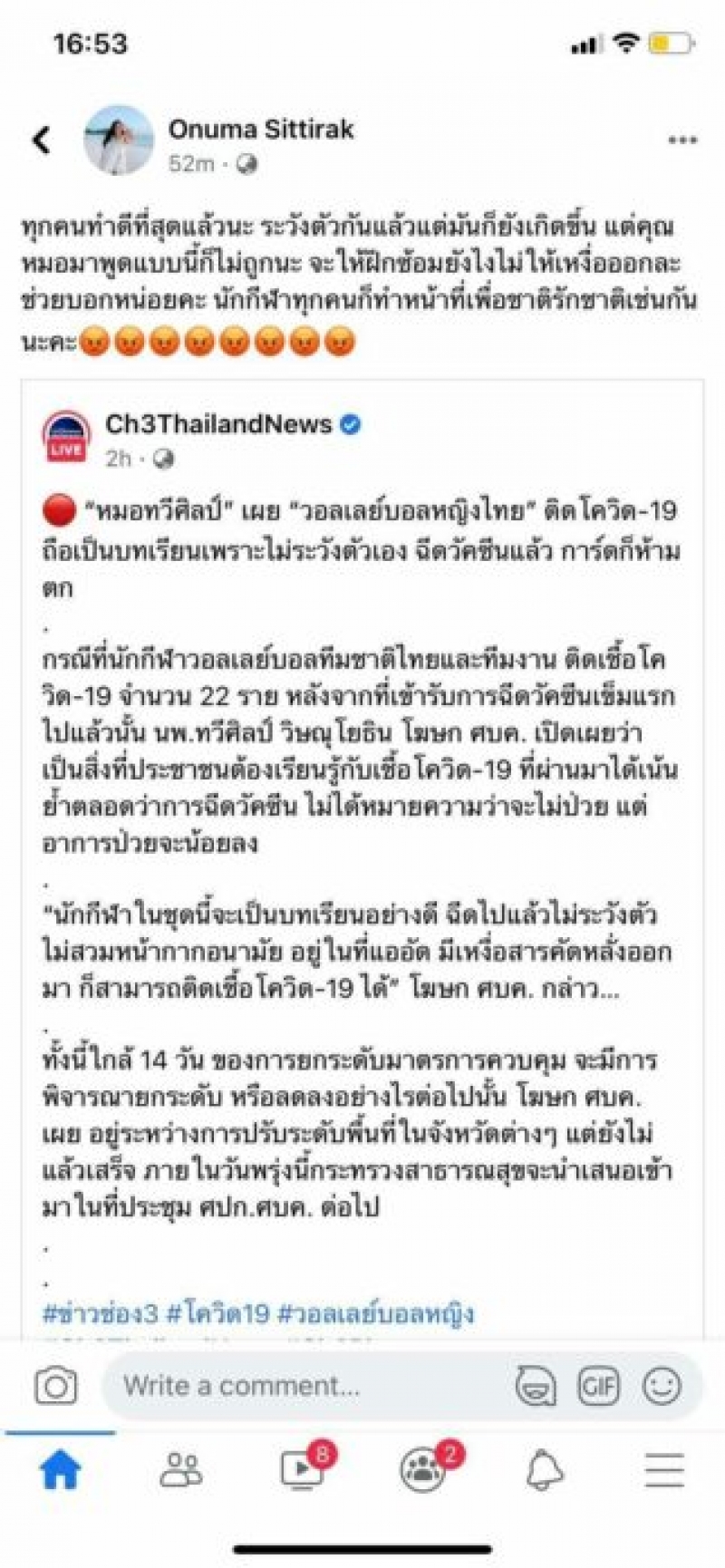This screenshot has height=1568, width=725.
Task: Switch to the Friends tab
Action: coord(181,1470)
